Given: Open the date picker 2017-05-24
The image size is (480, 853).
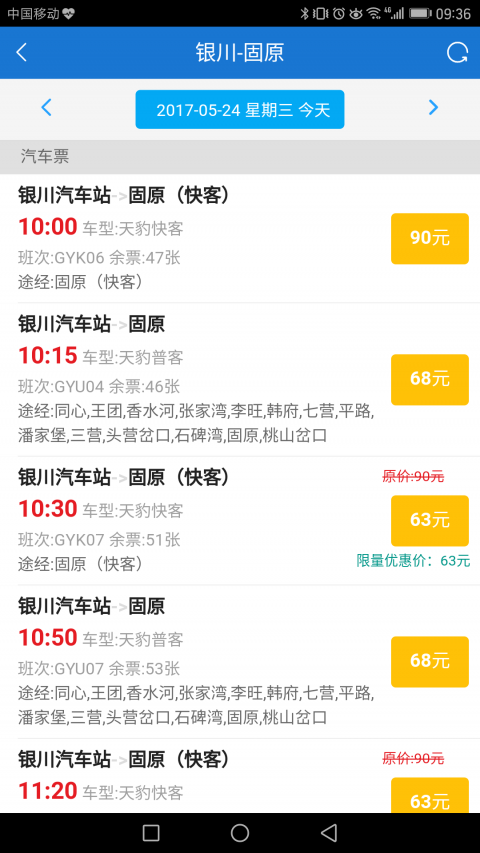Looking at the screenshot, I should 239,109.
